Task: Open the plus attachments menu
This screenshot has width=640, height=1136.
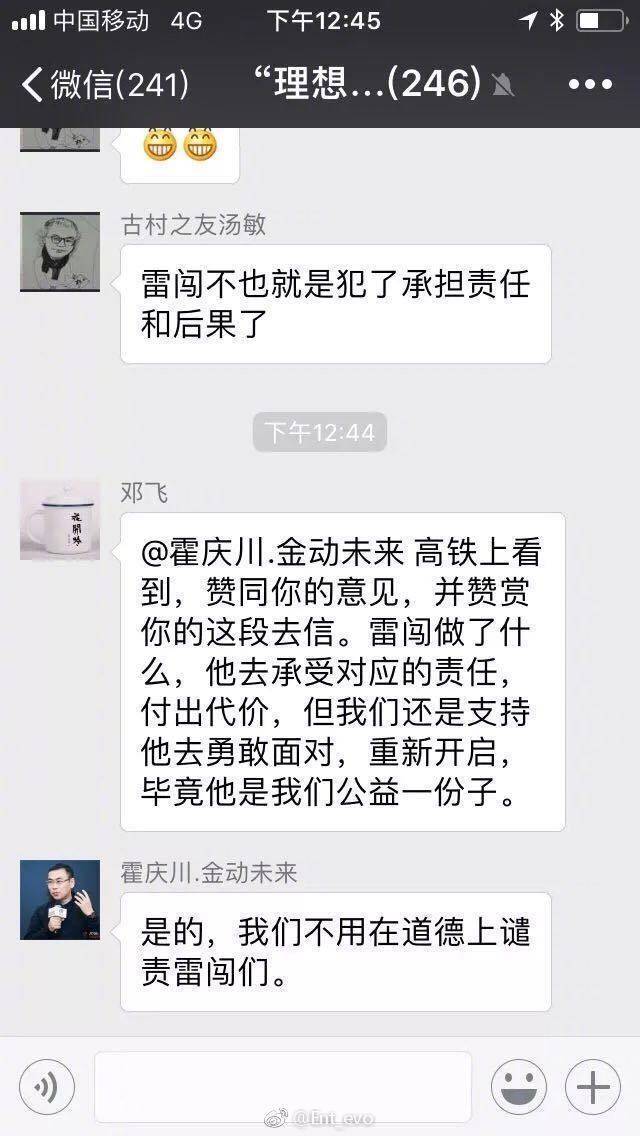Action: click(x=593, y=1086)
